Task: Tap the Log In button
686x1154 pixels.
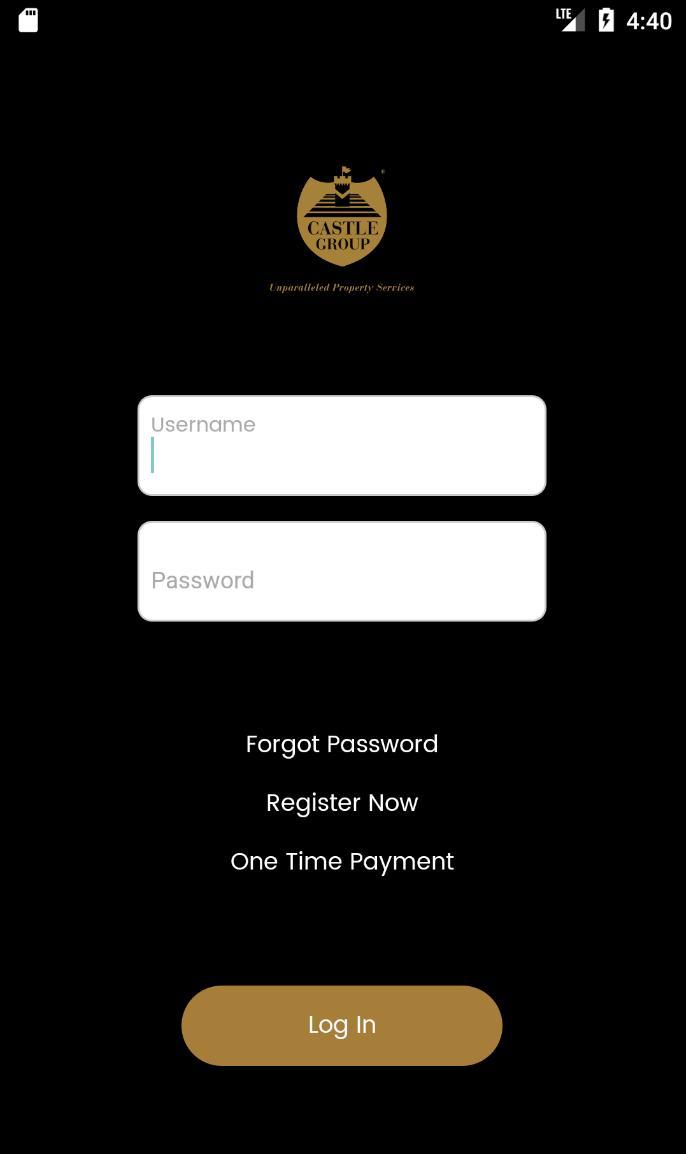Action: tap(341, 1025)
